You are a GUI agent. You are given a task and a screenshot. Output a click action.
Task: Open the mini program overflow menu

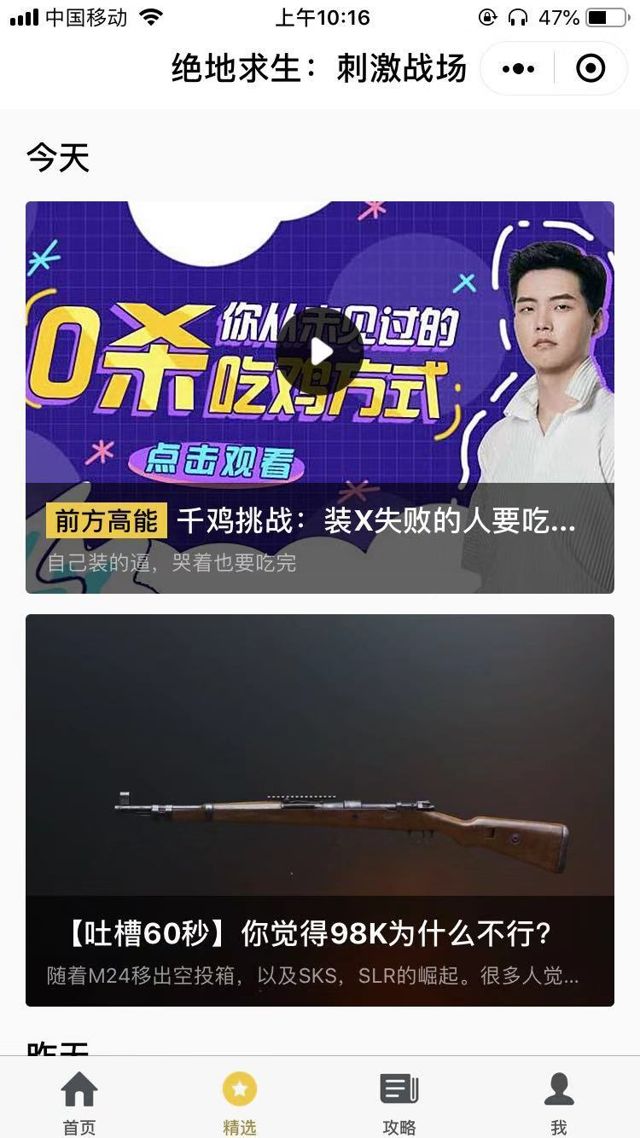coord(518,69)
